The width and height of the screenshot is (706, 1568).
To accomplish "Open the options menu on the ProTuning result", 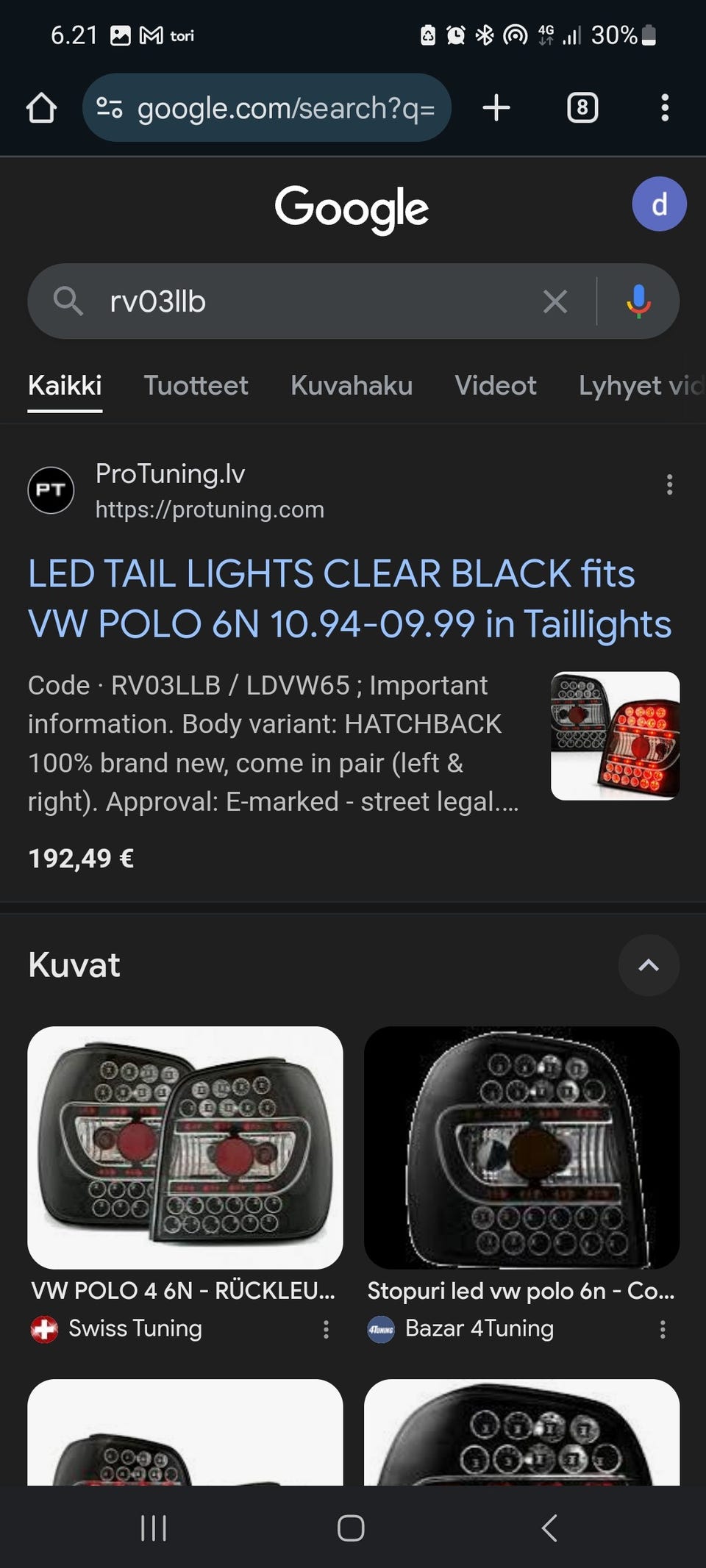I will (669, 485).
